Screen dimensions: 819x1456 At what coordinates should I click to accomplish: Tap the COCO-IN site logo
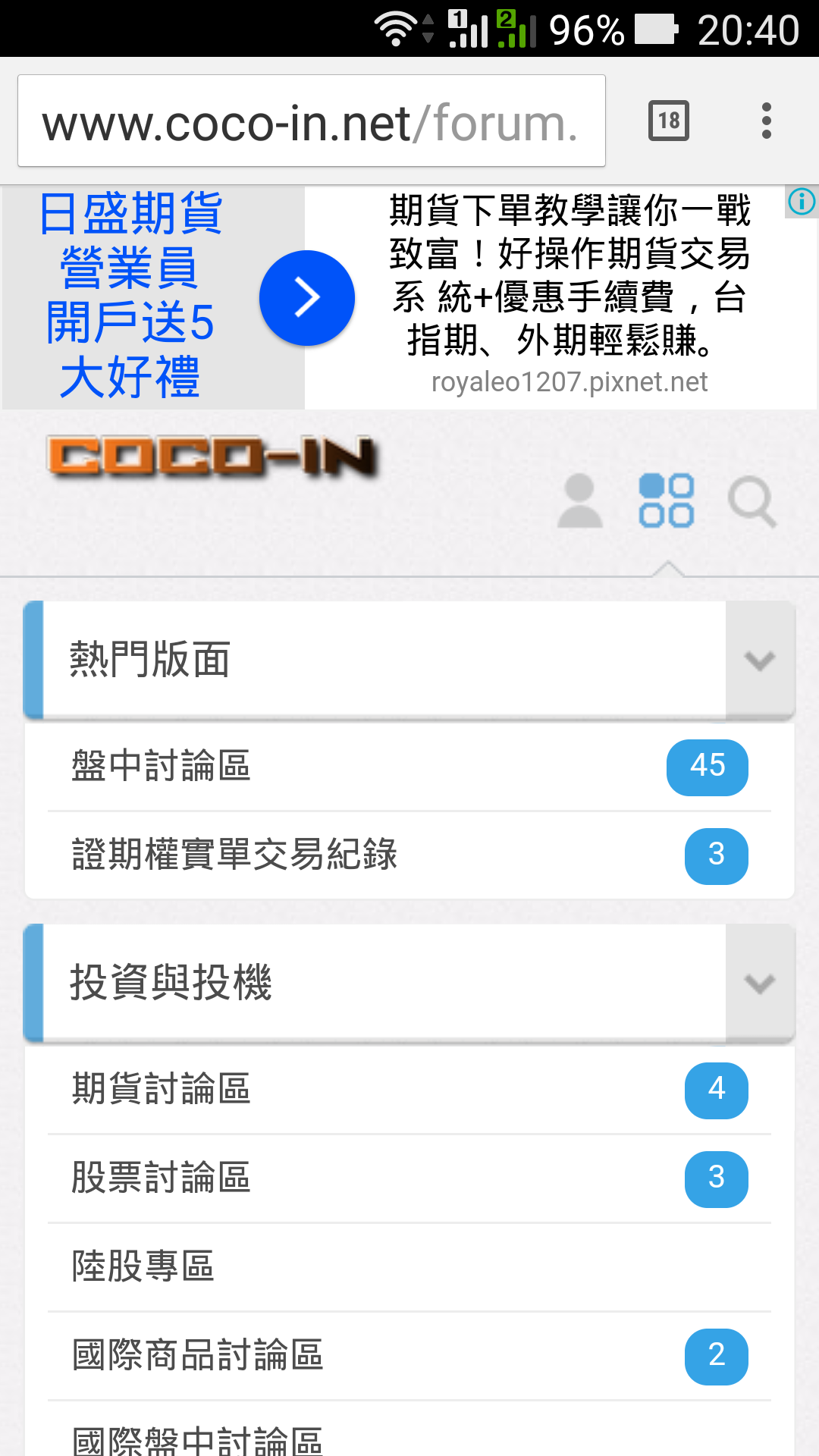click(212, 457)
